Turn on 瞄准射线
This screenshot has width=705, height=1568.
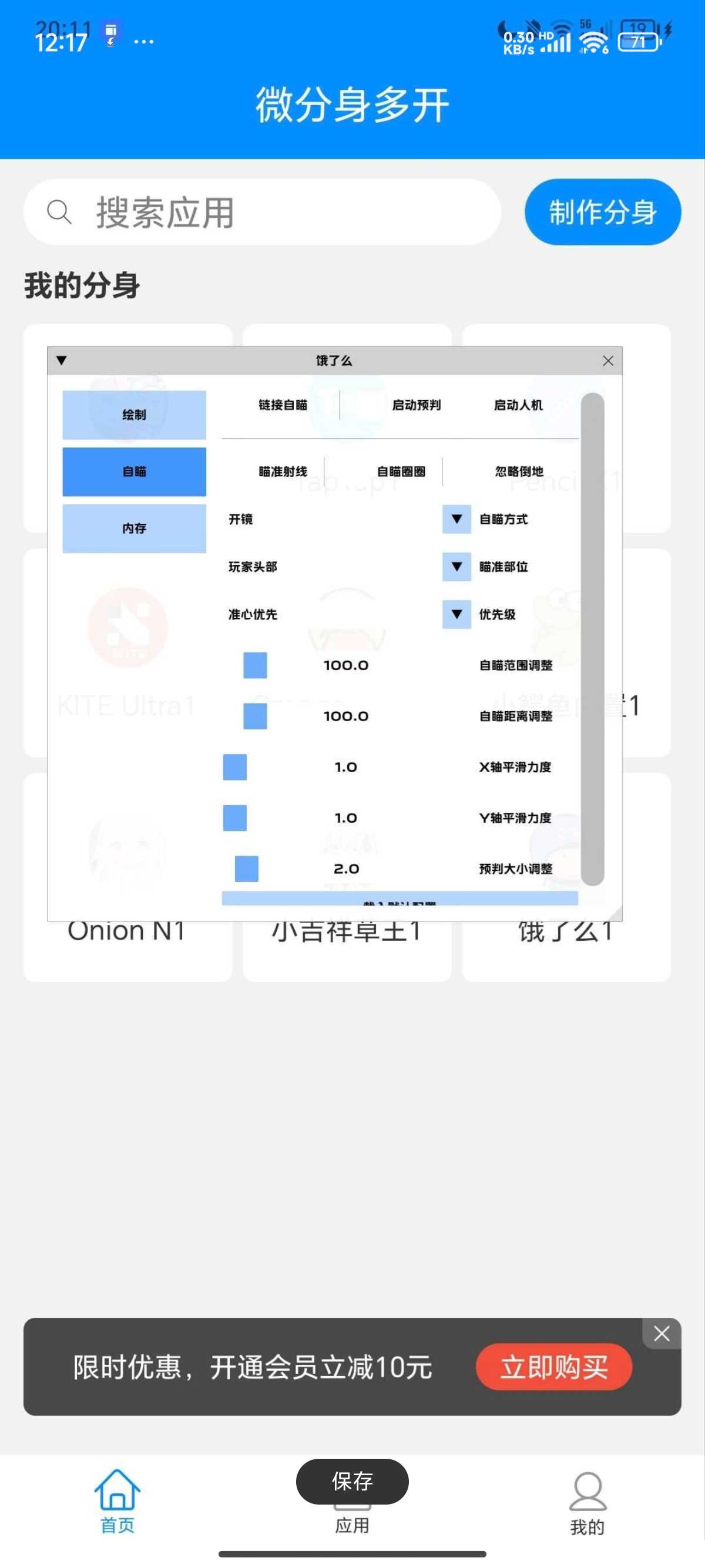283,472
